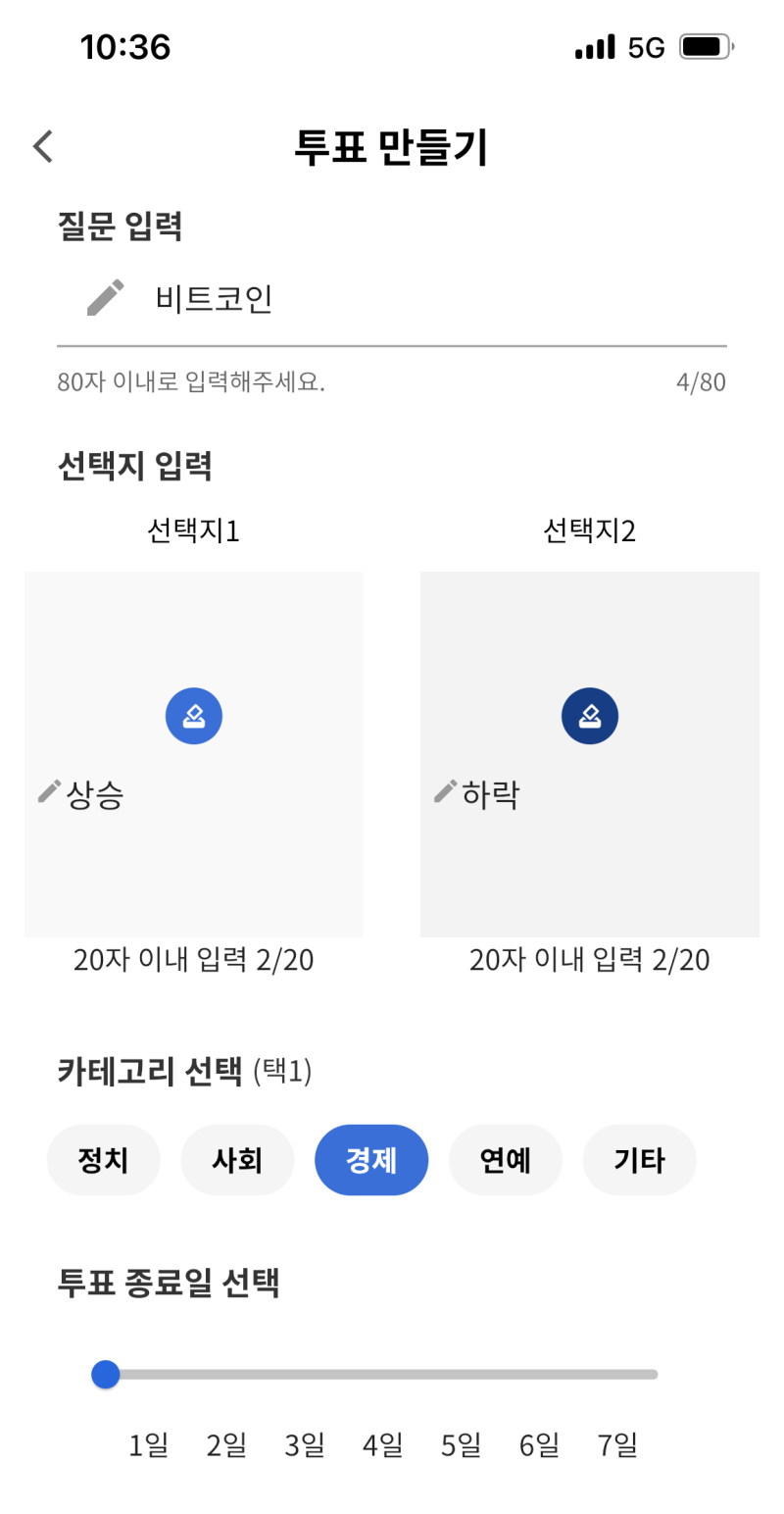Tap the 10:36 clock in the status bar
This screenshot has height=1514, width=784.
[125, 44]
